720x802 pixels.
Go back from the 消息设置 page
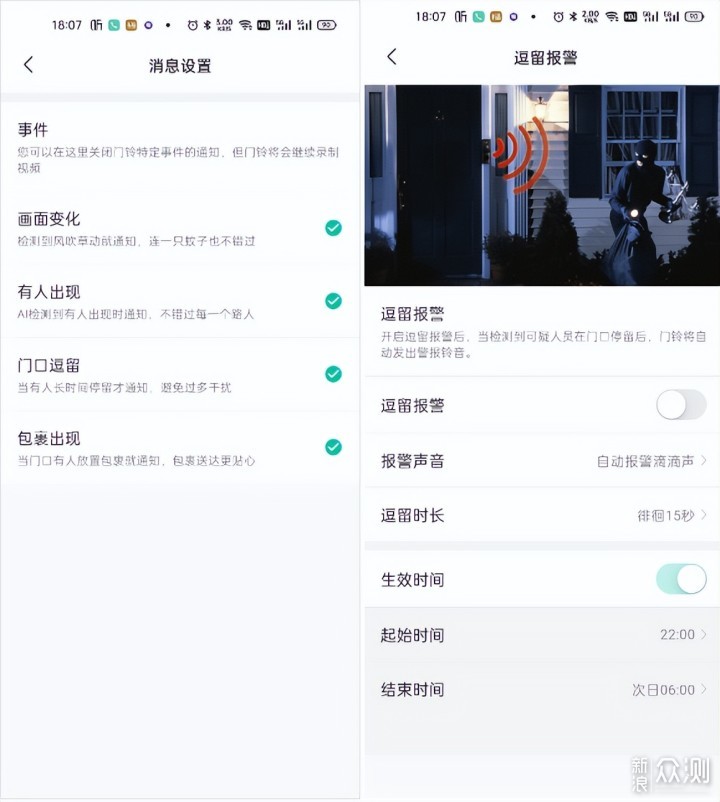point(28,65)
